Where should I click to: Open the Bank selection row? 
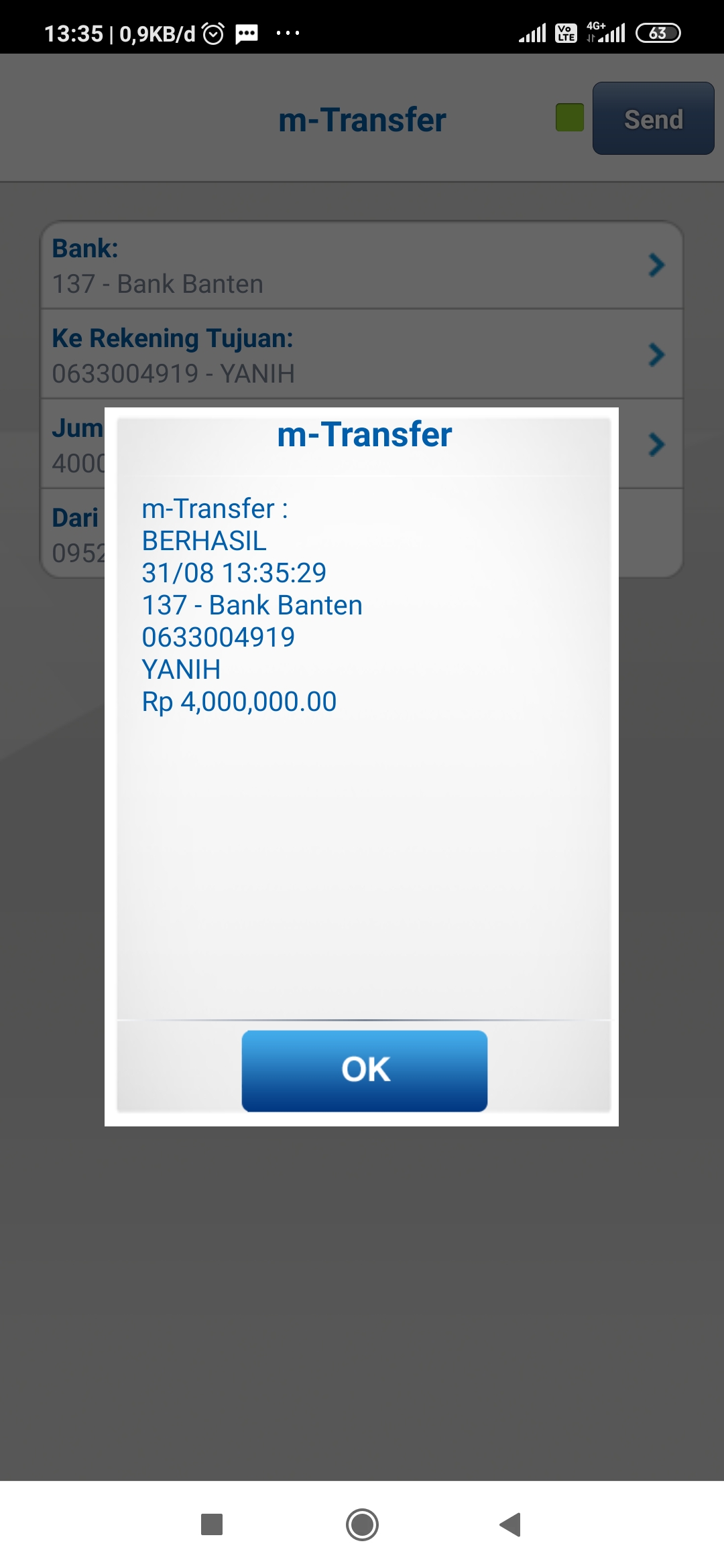tap(361, 266)
